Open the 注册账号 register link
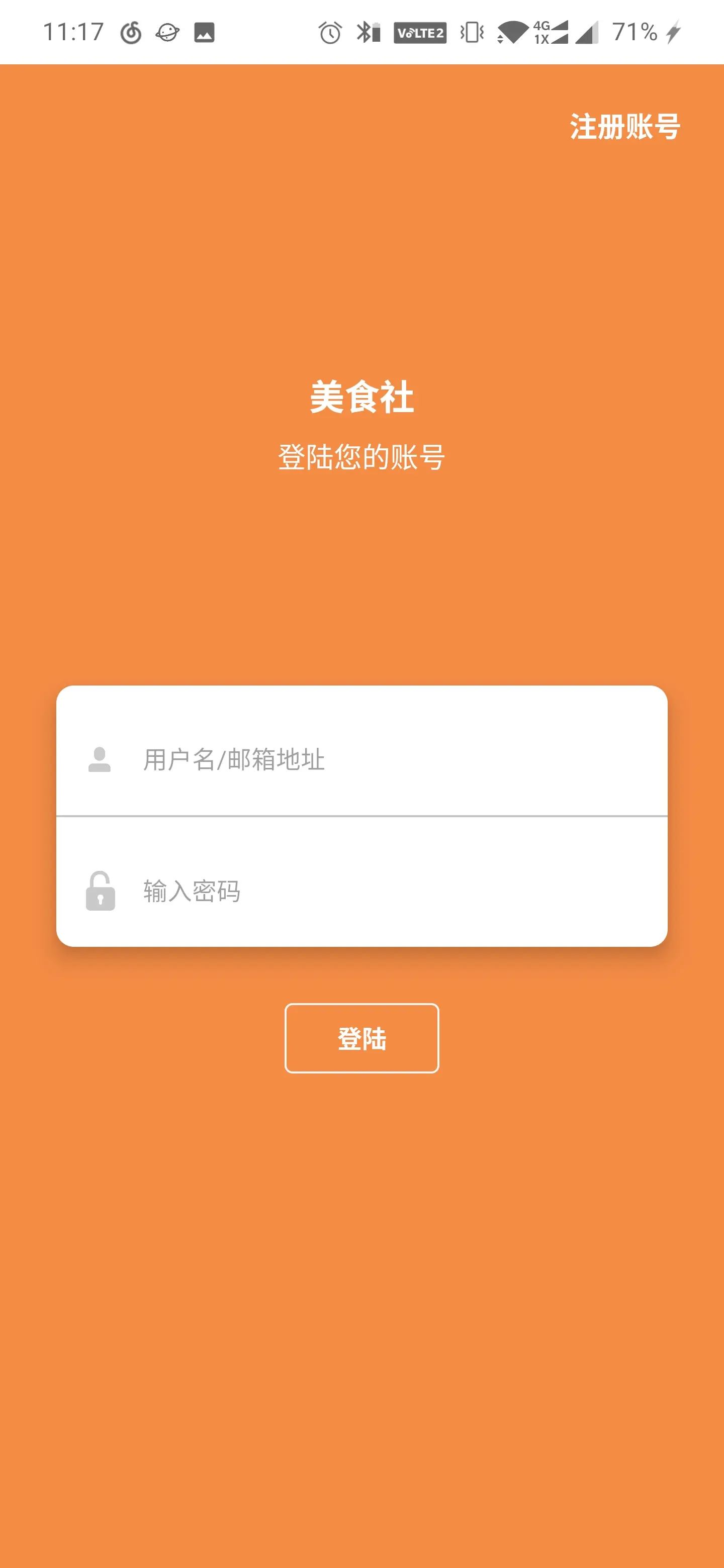This screenshot has width=724, height=1568. [625, 127]
